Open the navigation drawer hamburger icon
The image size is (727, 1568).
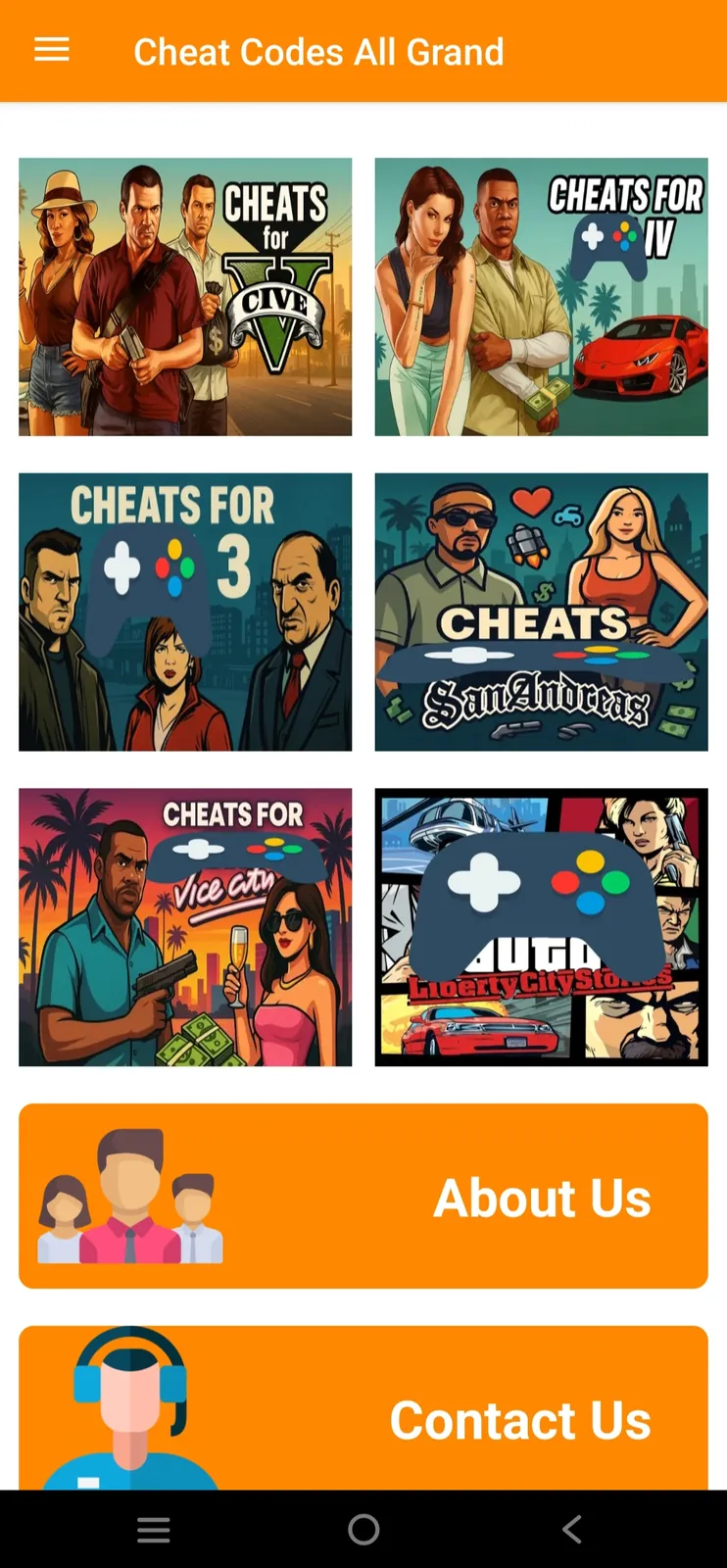pos(51,50)
